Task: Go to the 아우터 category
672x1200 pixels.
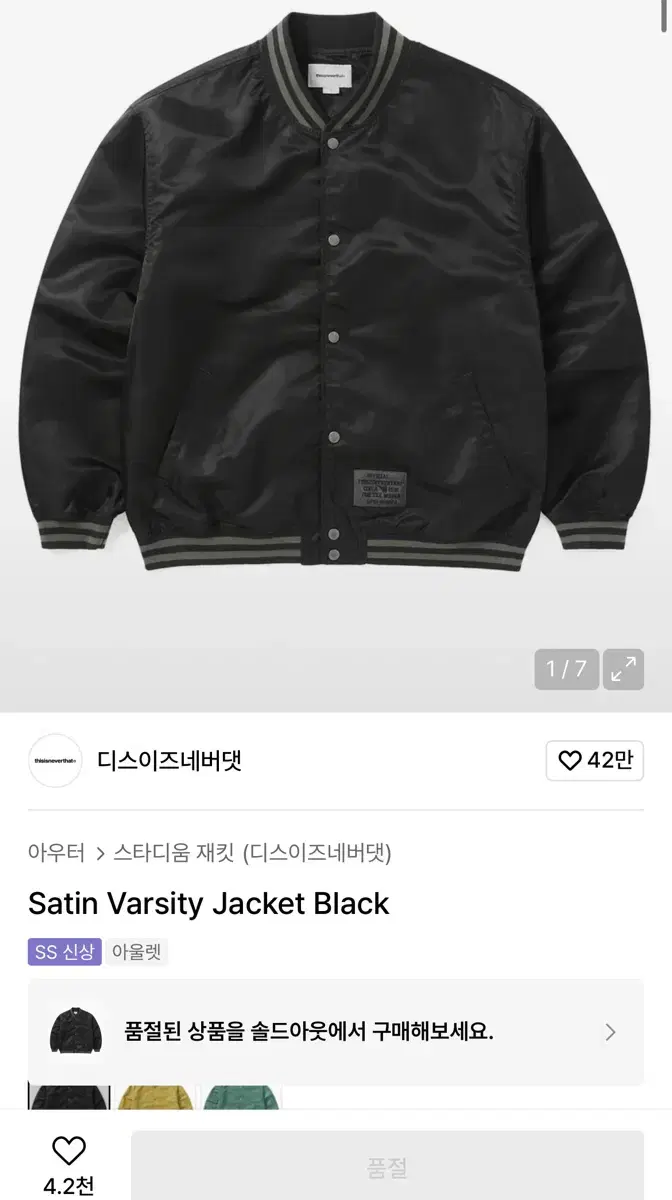Action: [56, 853]
